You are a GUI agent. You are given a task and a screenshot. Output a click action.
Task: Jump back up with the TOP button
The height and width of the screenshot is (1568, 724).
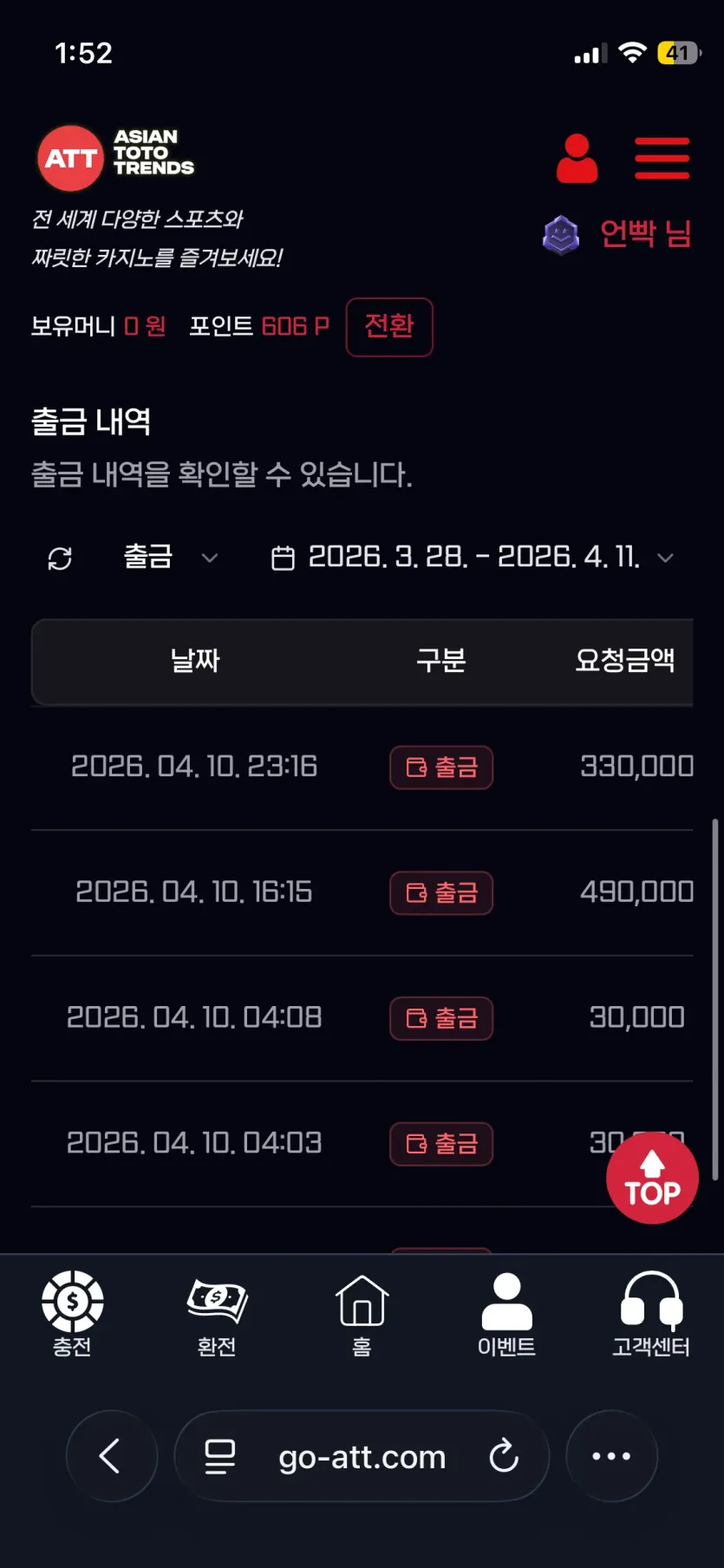tap(652, 1178)
